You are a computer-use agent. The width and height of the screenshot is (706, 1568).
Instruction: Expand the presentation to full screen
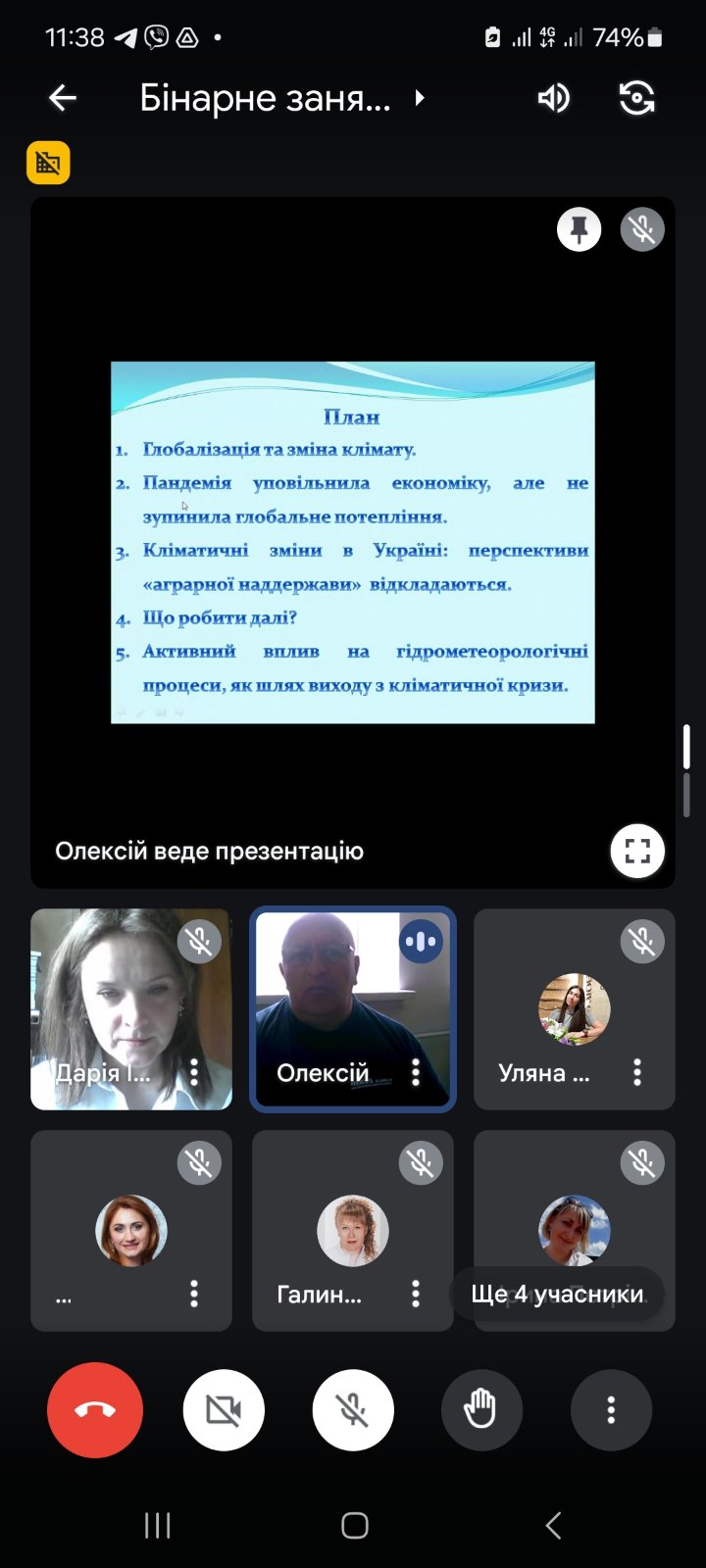pyautogui.click(x=637, y=851)
